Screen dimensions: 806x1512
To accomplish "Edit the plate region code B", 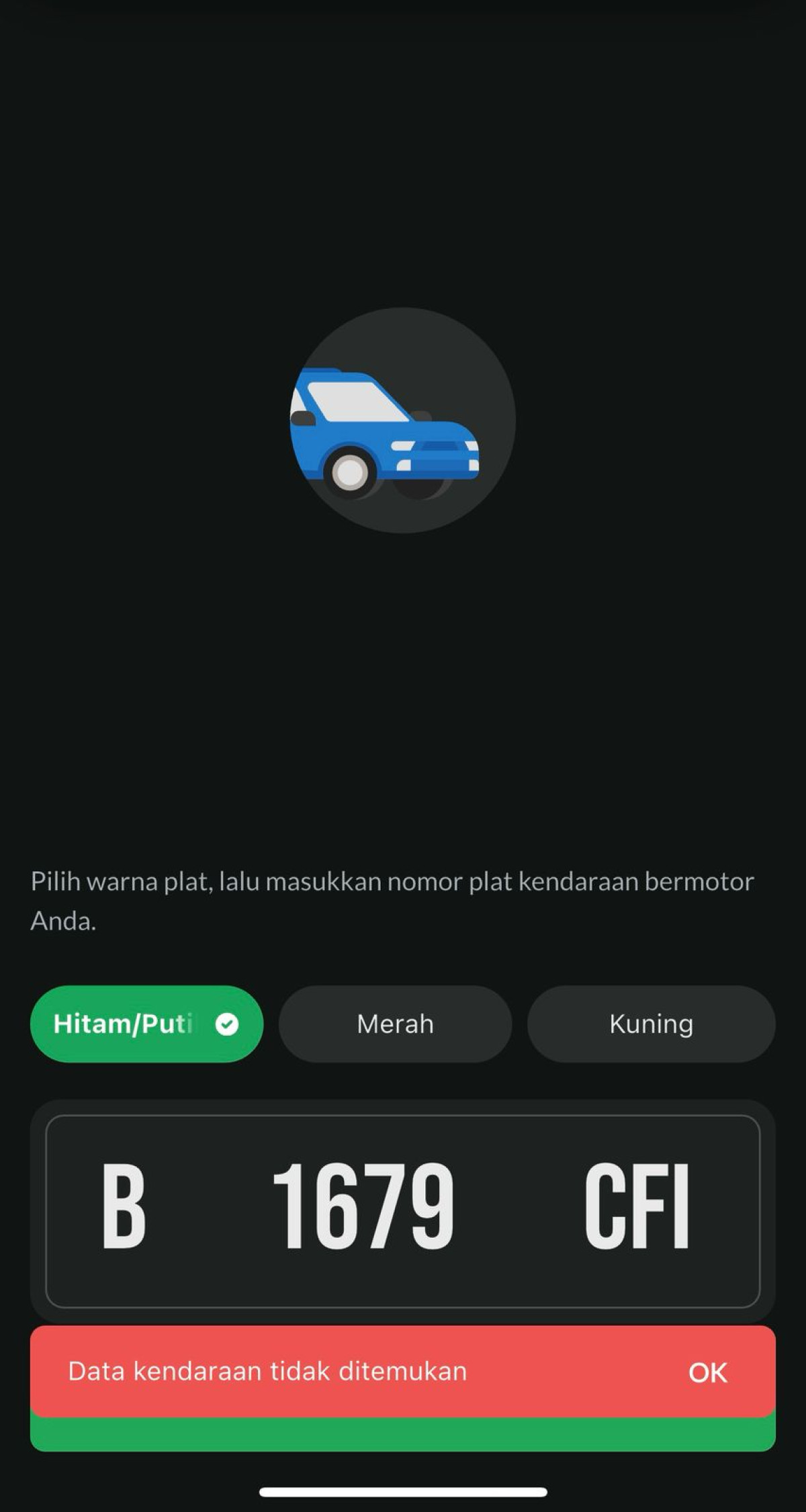I will click(124, 1206).
